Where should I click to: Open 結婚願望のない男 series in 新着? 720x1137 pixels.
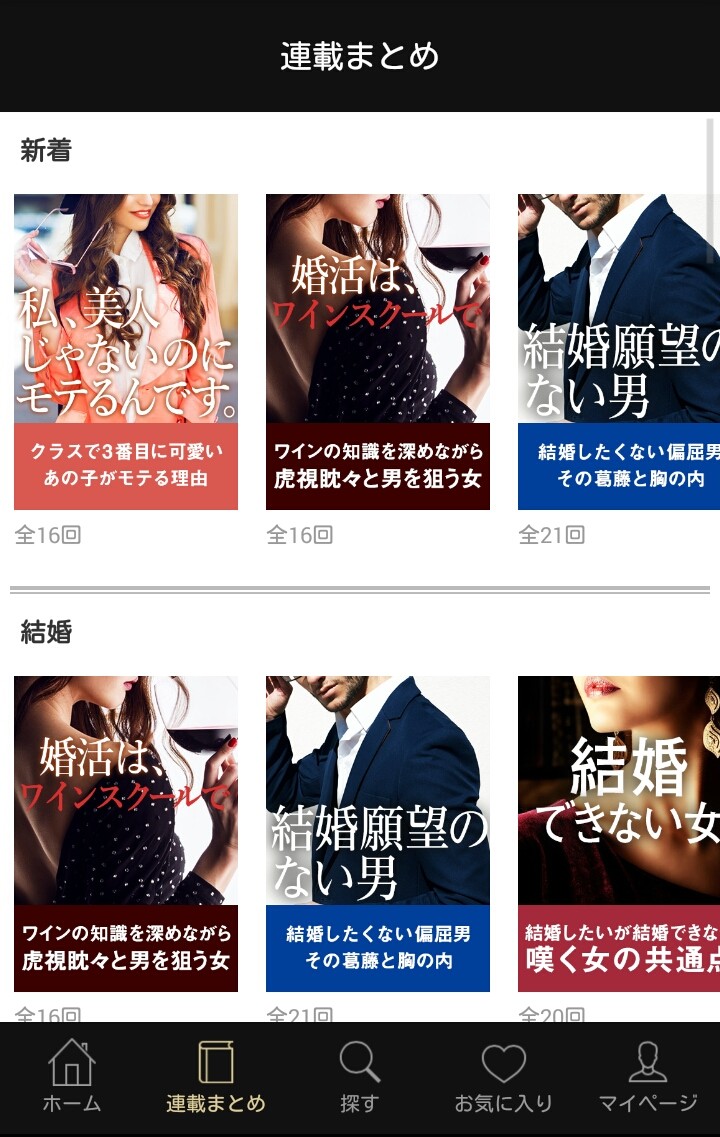click(618, 352)
